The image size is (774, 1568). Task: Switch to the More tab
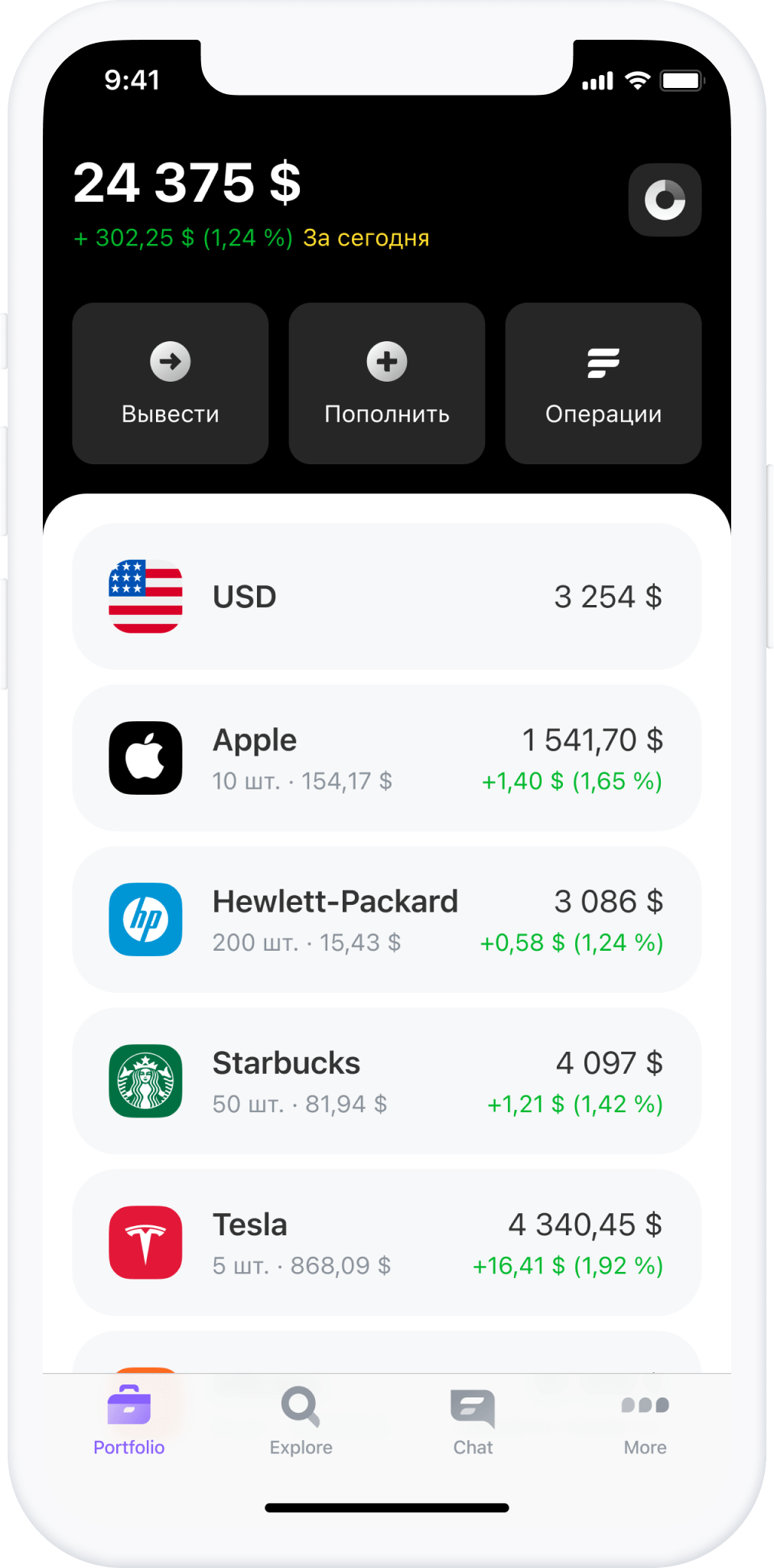[645, 1420]
